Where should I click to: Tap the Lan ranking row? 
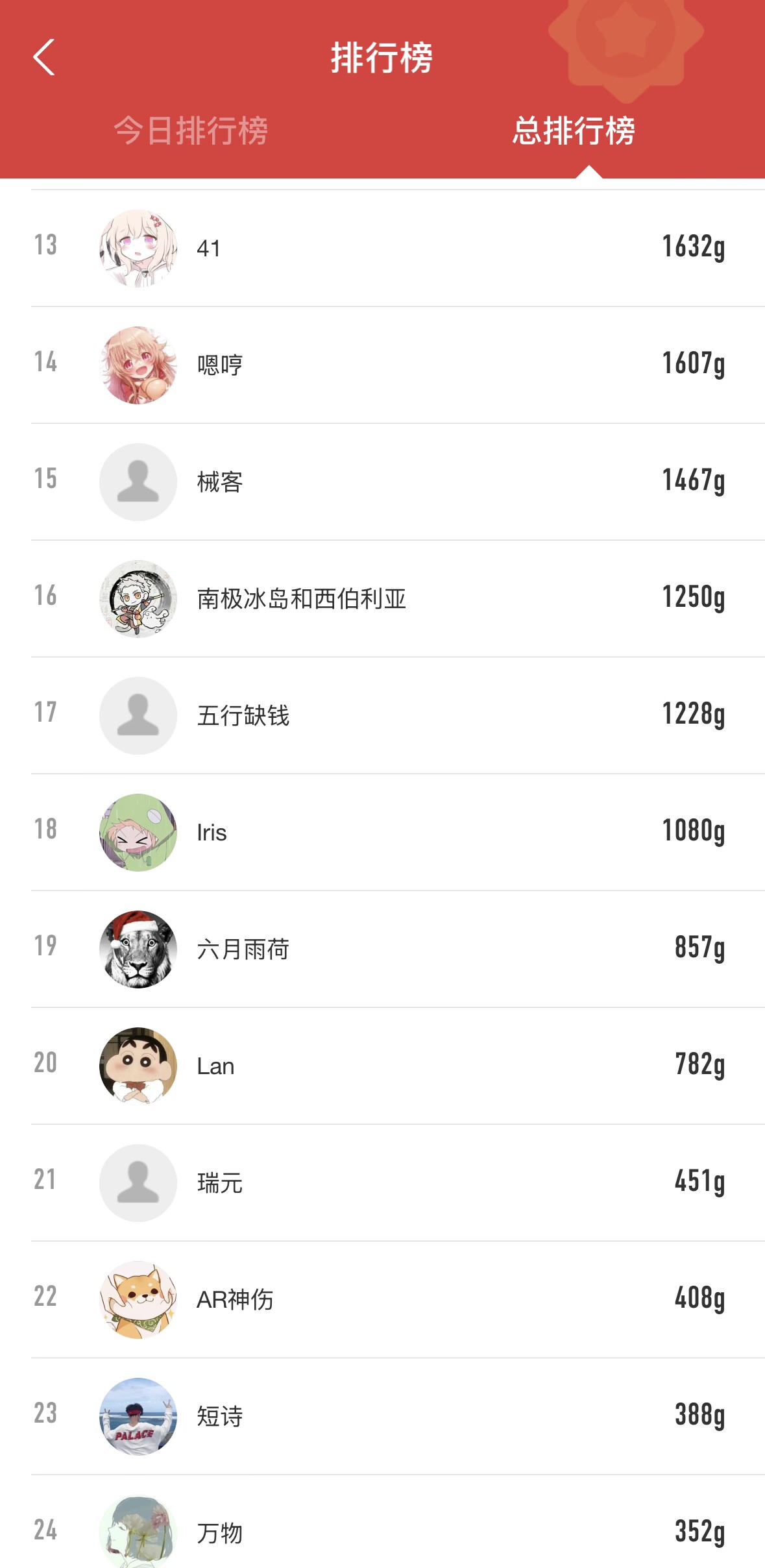tap(382, 1066)
